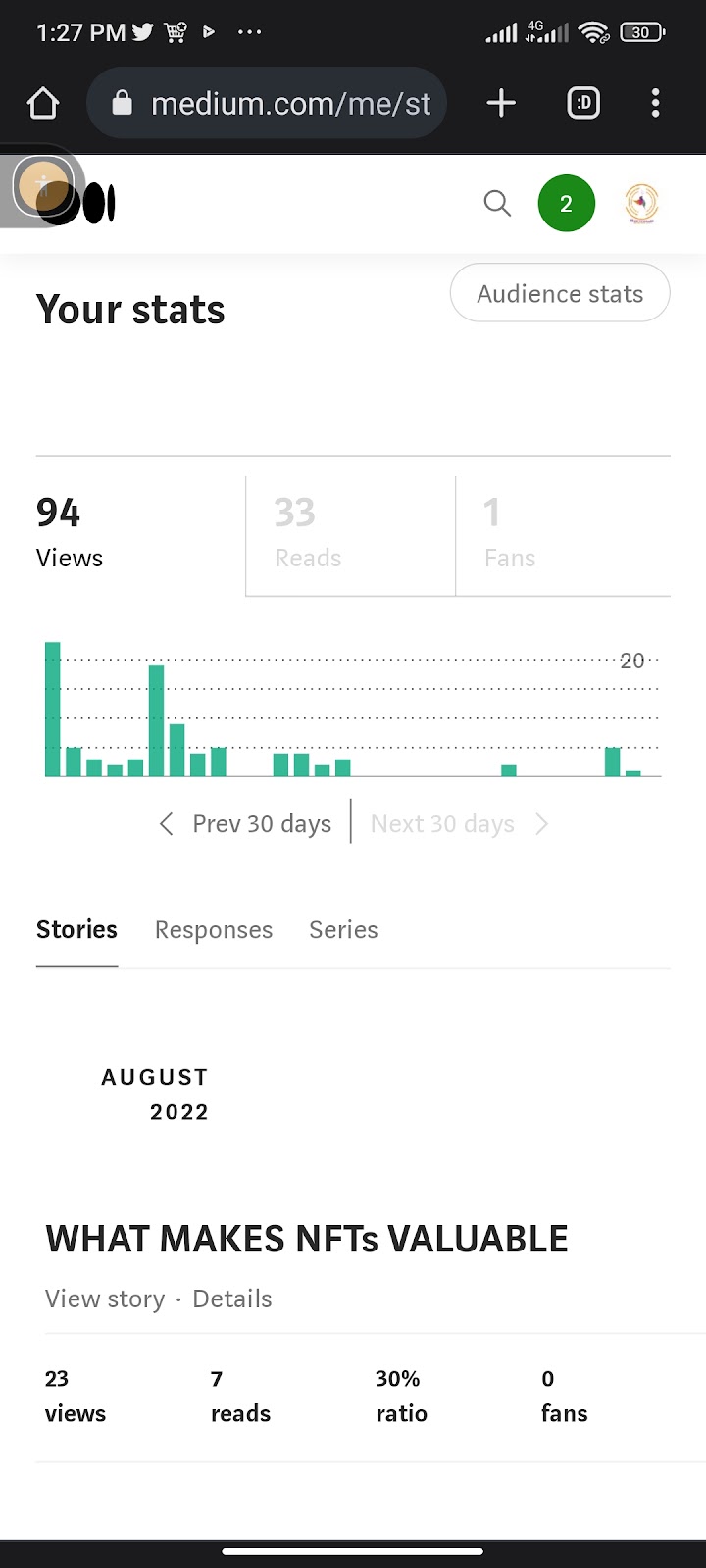
Task: Open the browser overflow menu
Action: pos(655,103)
